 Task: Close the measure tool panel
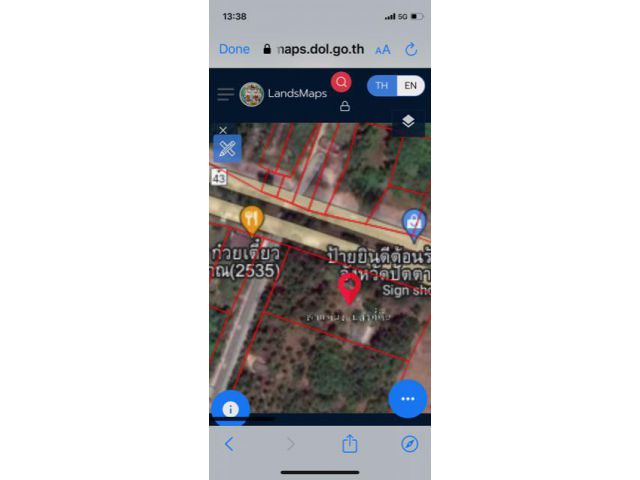point(223,130)
